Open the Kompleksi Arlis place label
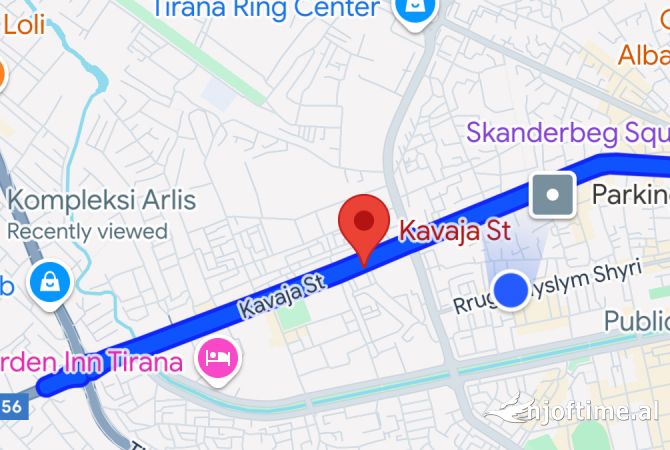The height and width of the screenshot is (450, 670). coord(101,199)
